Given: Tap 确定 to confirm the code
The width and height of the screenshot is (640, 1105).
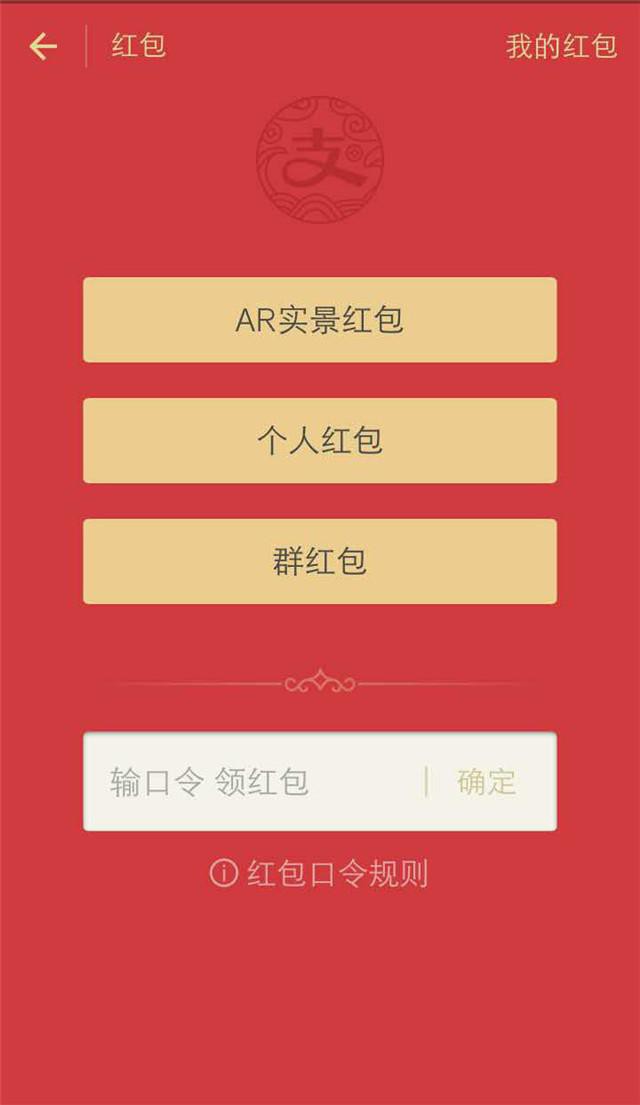Looking at the screenshot, I should (x=487, y=782).
